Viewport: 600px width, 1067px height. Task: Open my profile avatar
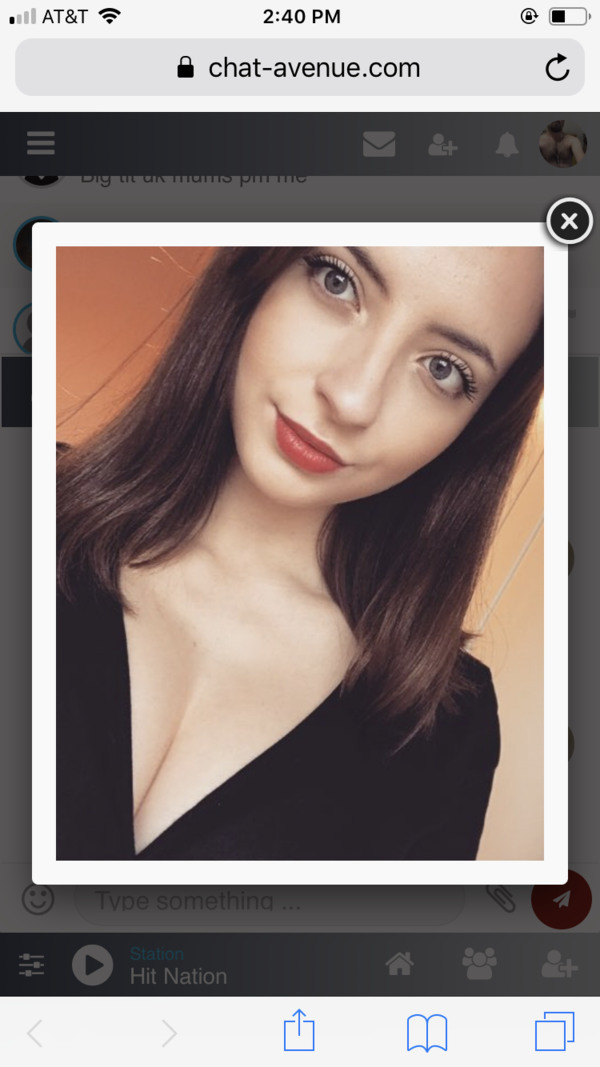562,144
